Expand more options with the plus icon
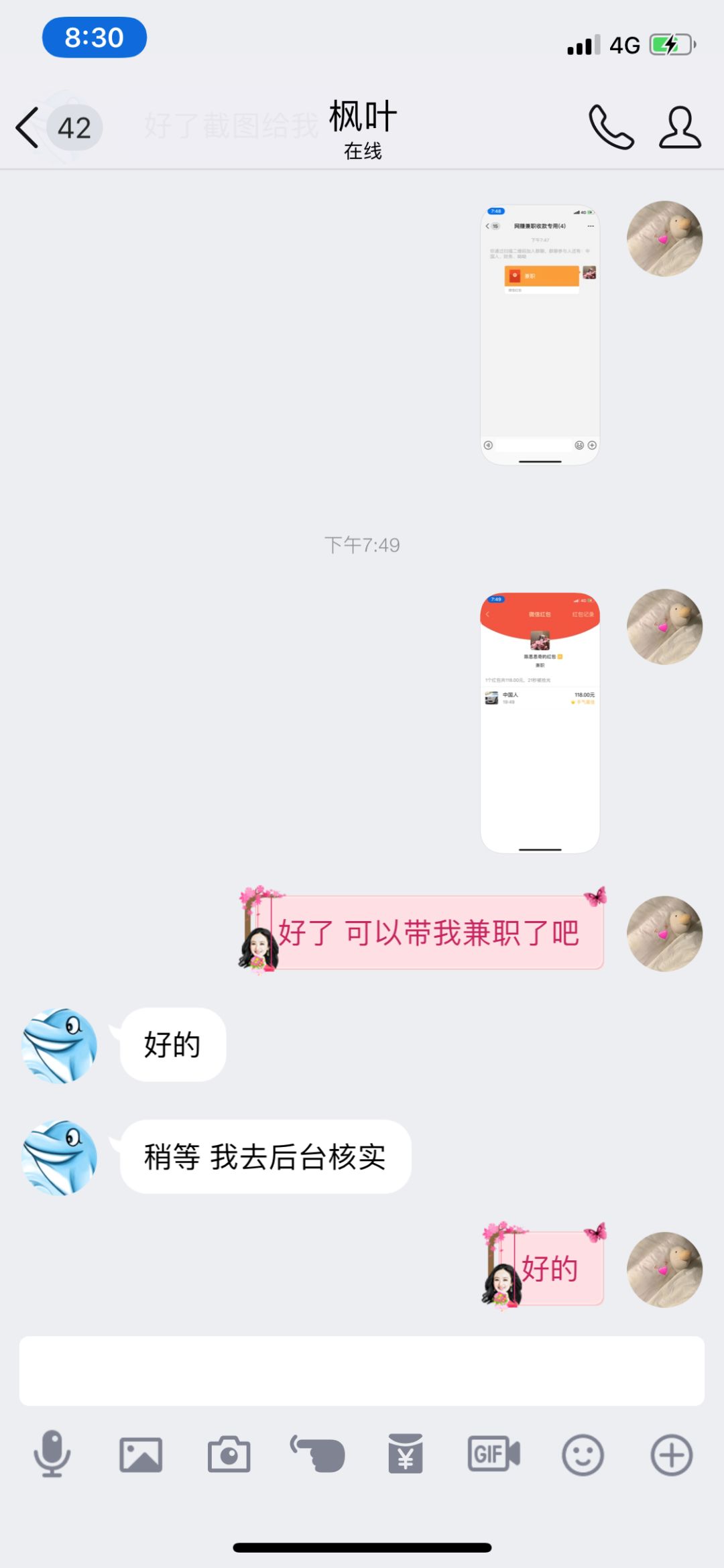This screenshot has width=724, height=1568. [x=671, y=1455]
